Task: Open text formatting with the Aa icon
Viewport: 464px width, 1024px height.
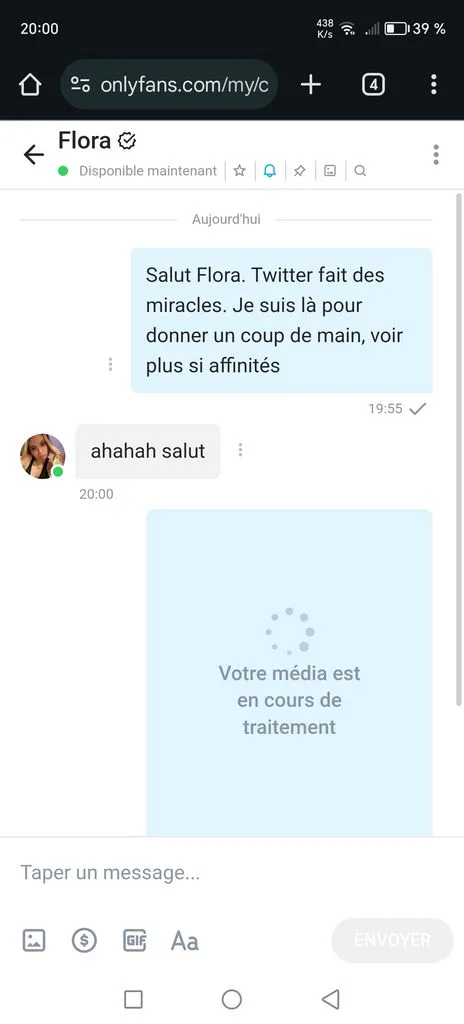Action: (184, 941)
